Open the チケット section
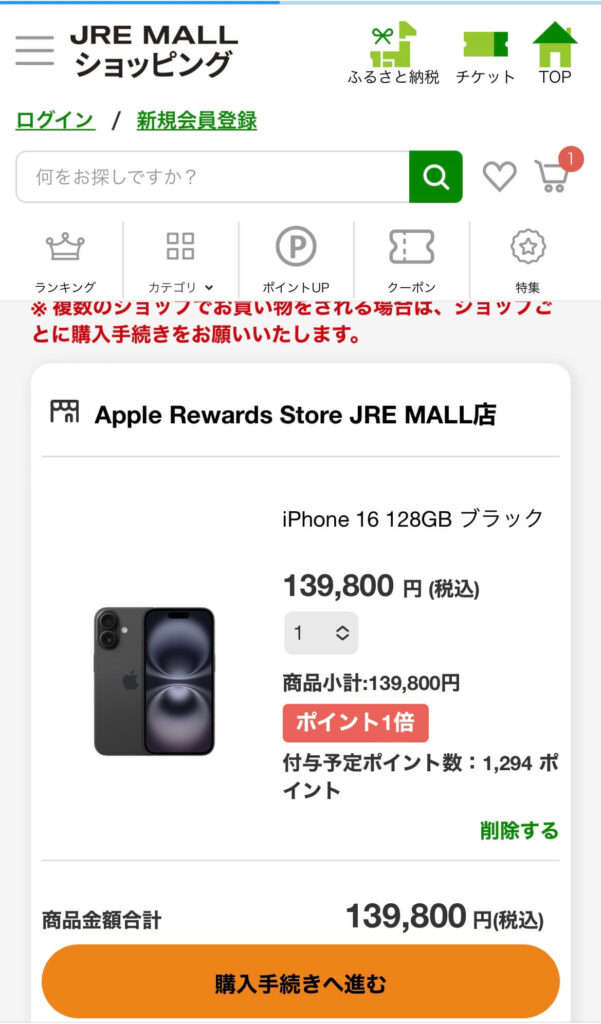The width and height of the screenshot is (601, 1024). 485,54
